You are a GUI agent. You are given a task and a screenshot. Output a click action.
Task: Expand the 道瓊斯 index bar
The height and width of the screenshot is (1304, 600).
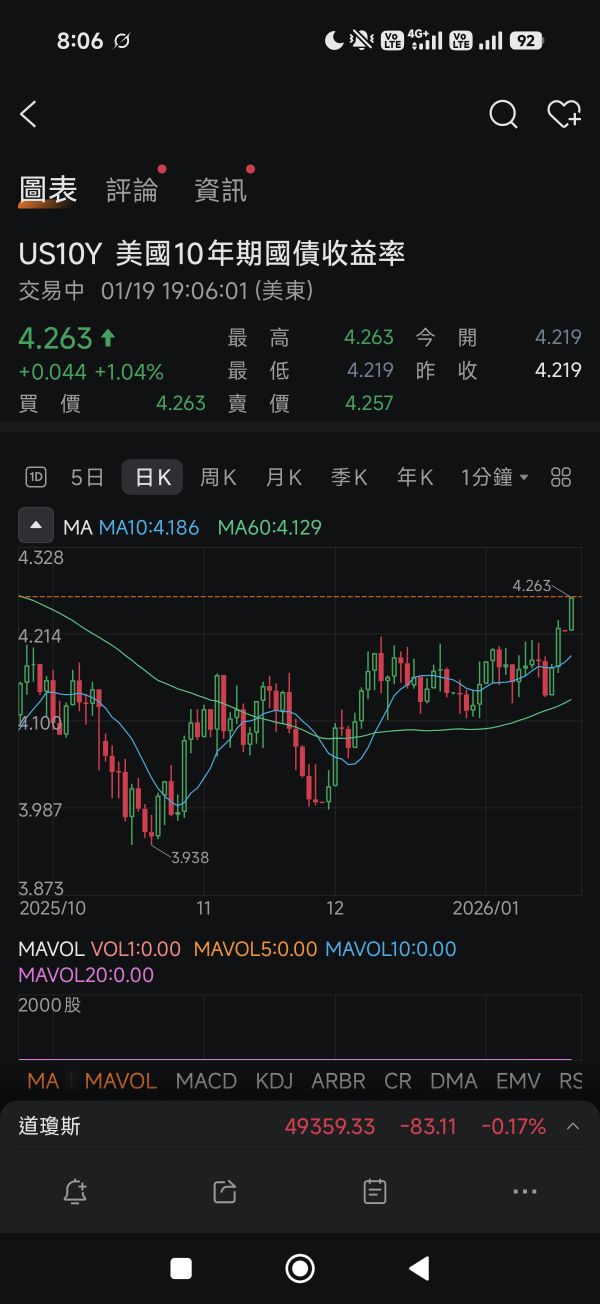(x=573, y=1127)
